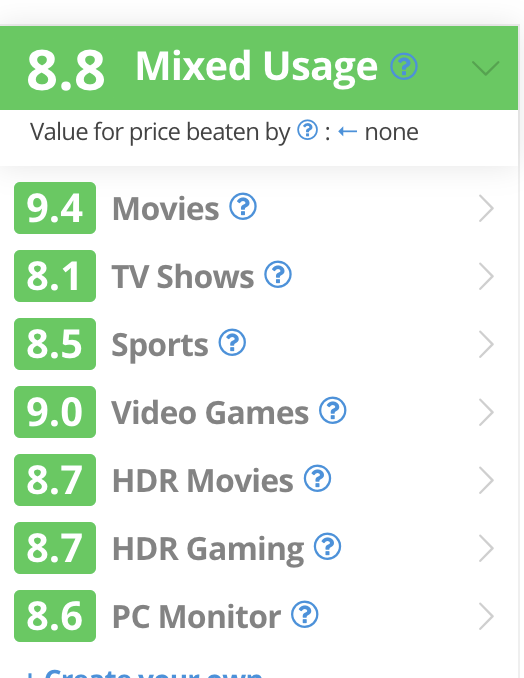Screen dimensions: 524x678
Task: Open the help icon for value for price
Action: [x=307, y=130]
